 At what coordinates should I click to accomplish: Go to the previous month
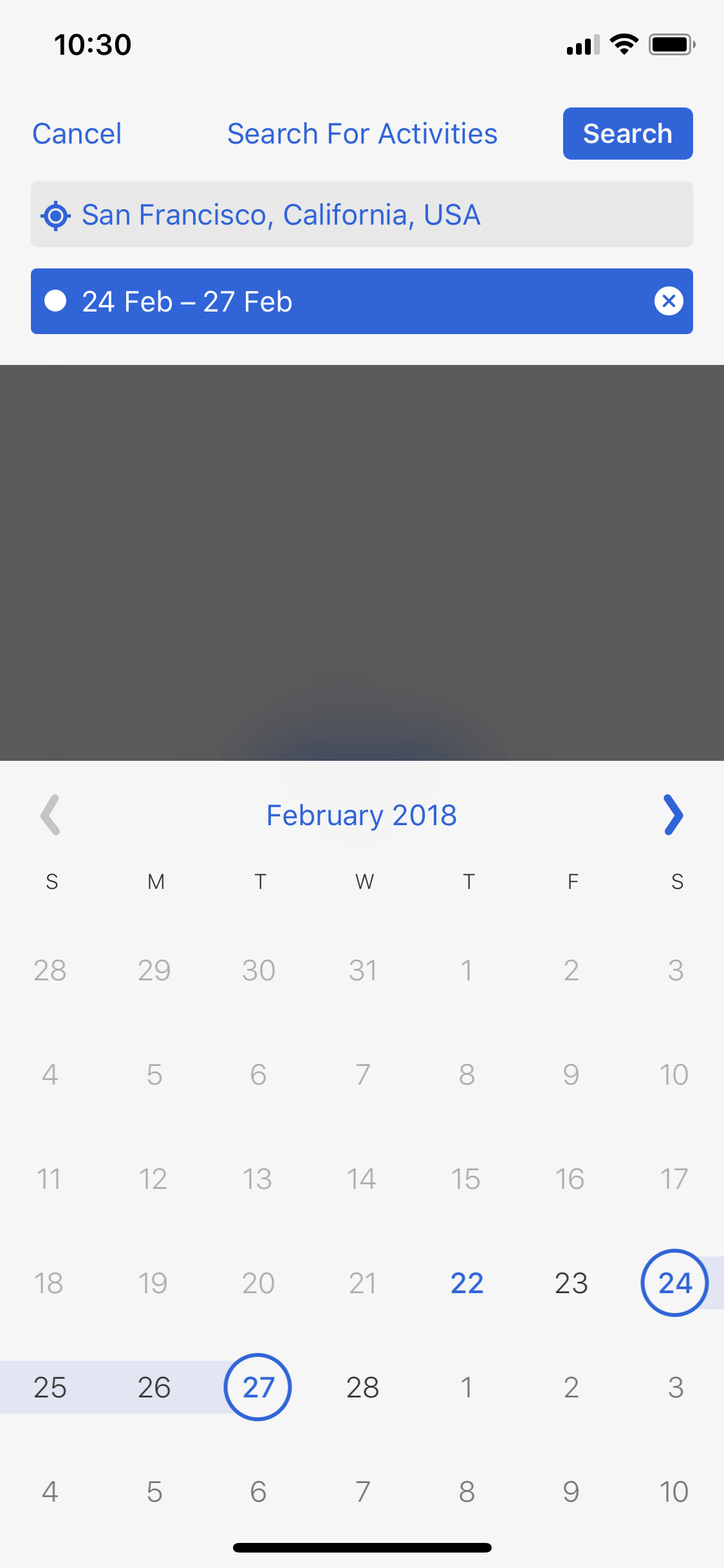[x=50, y=815]
